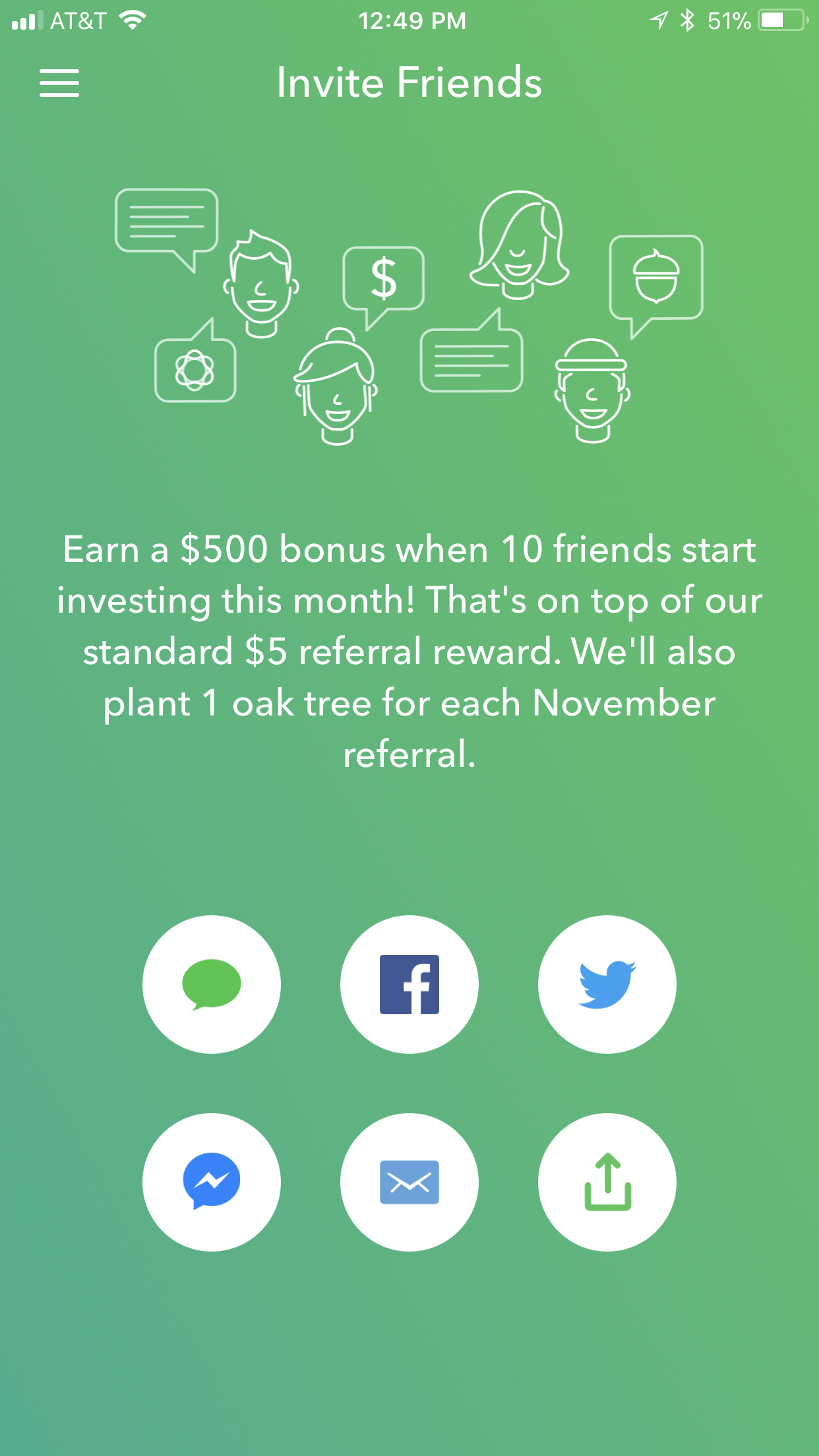
Task: Share invite on Facebook
Action: (409, 985)
